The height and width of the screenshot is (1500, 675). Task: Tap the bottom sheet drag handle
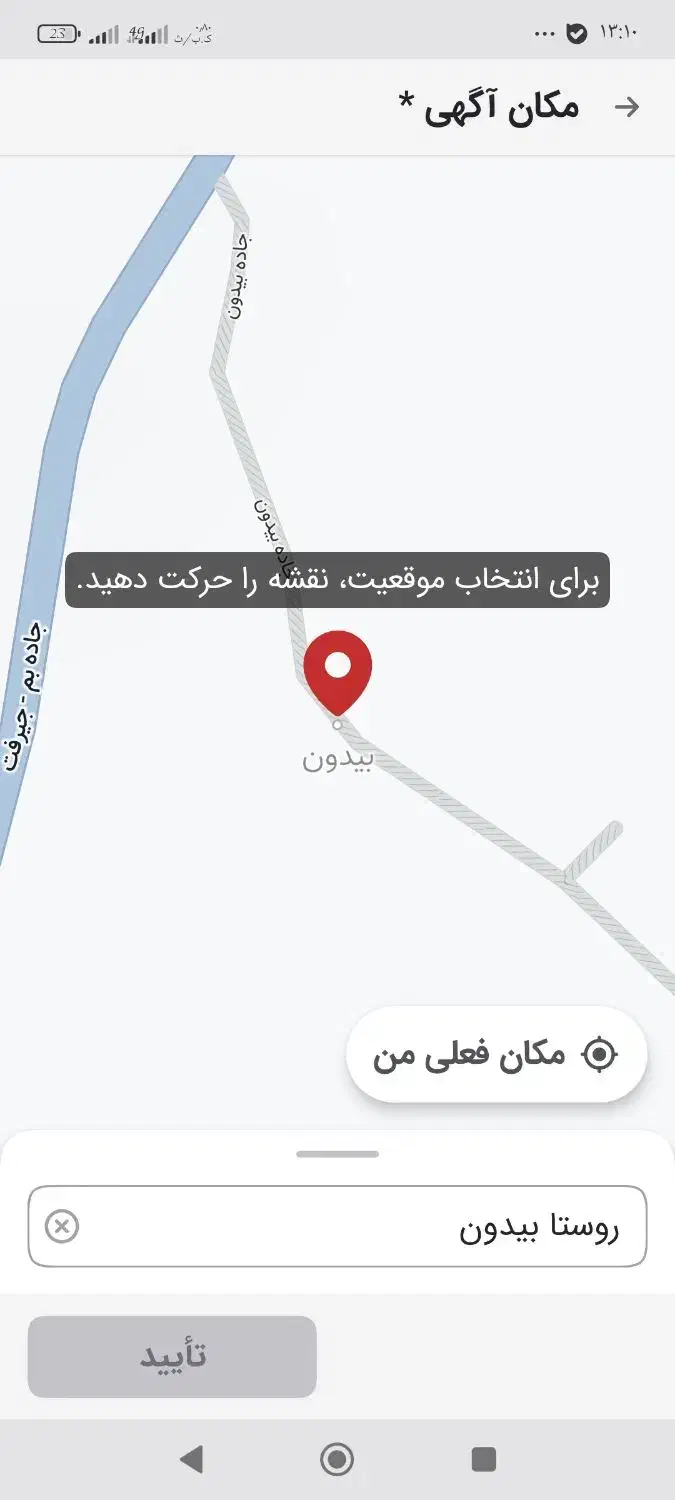pyautogui.click(x=337, y=1154)
